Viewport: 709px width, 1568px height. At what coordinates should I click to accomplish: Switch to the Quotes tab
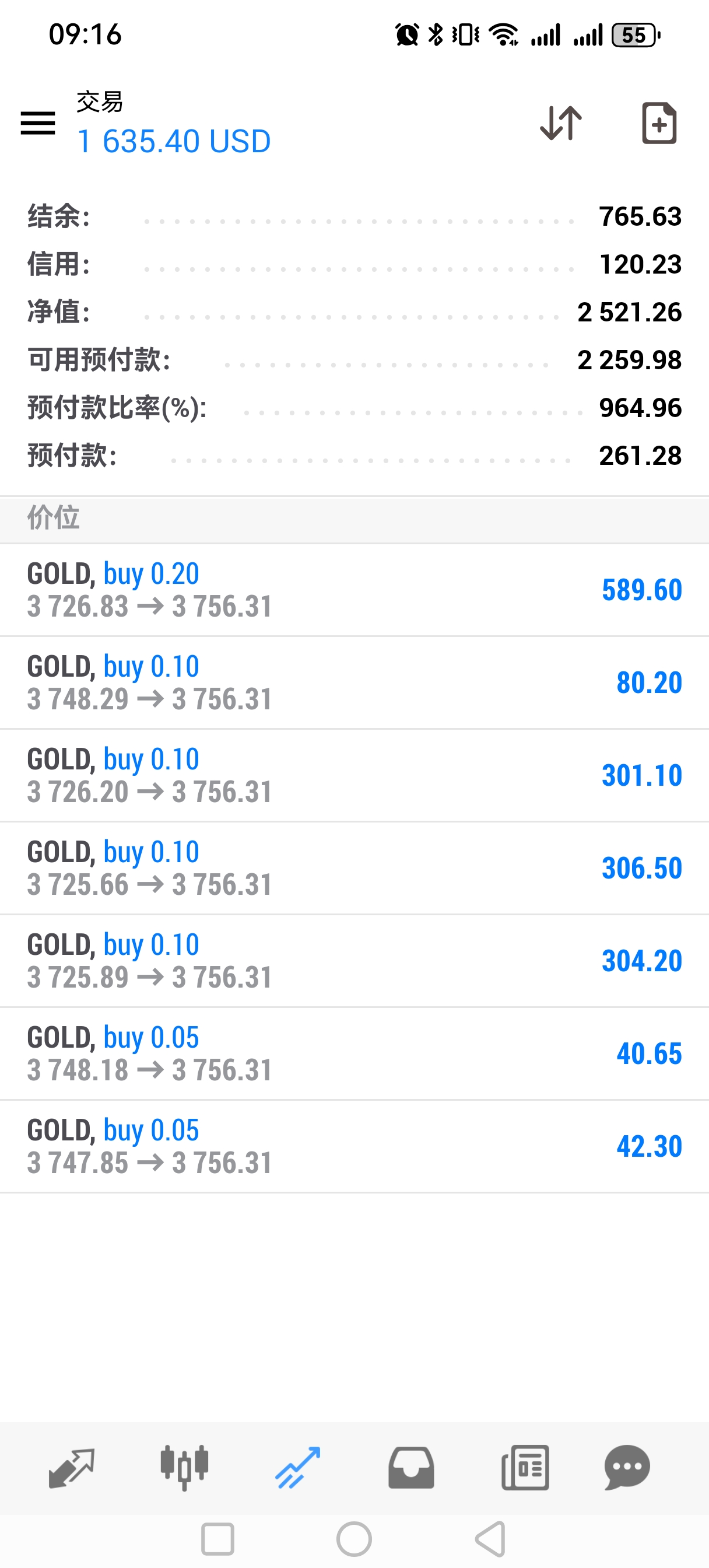coord(71,1468)
